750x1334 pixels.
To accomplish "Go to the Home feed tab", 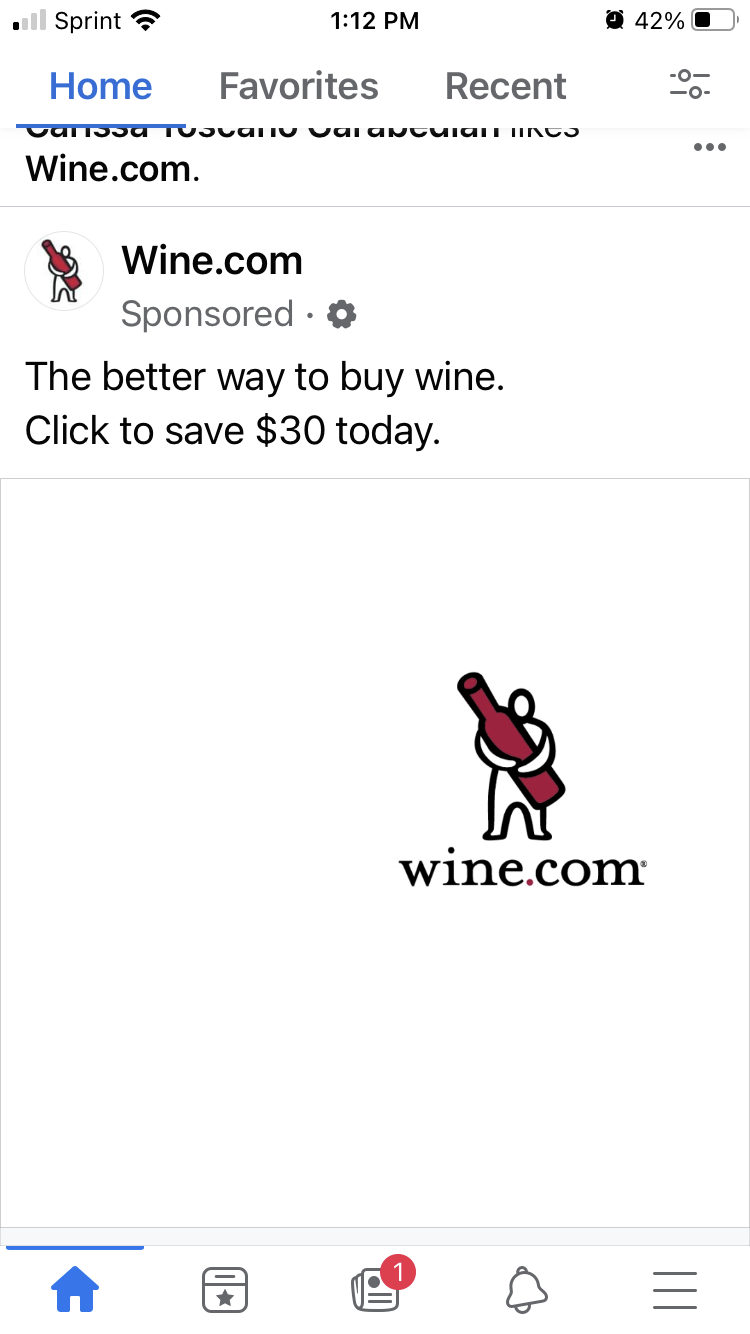I will [x=75, y=1289].
